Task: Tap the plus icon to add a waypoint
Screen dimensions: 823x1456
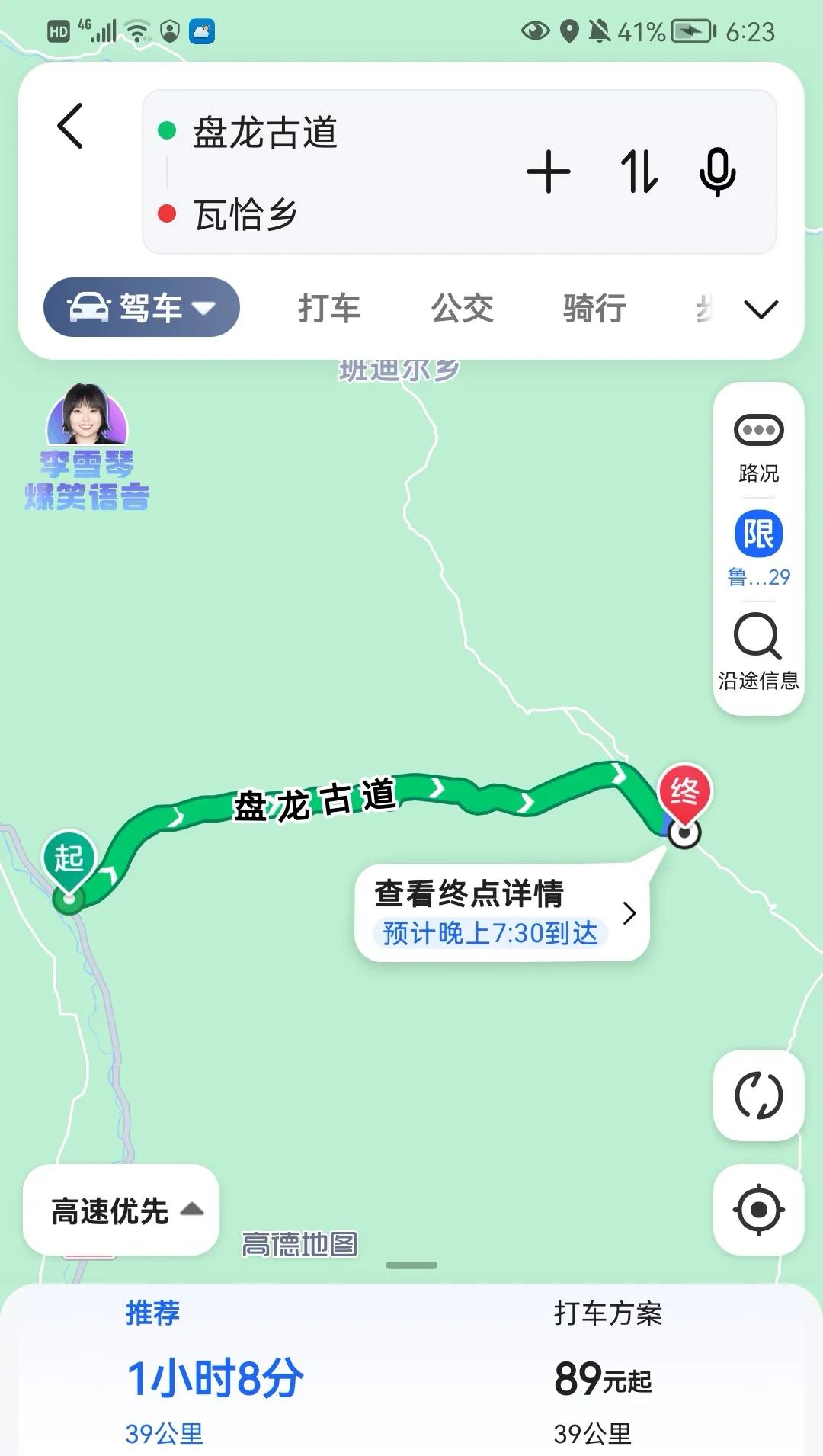Action: click(x=548, y=173)
